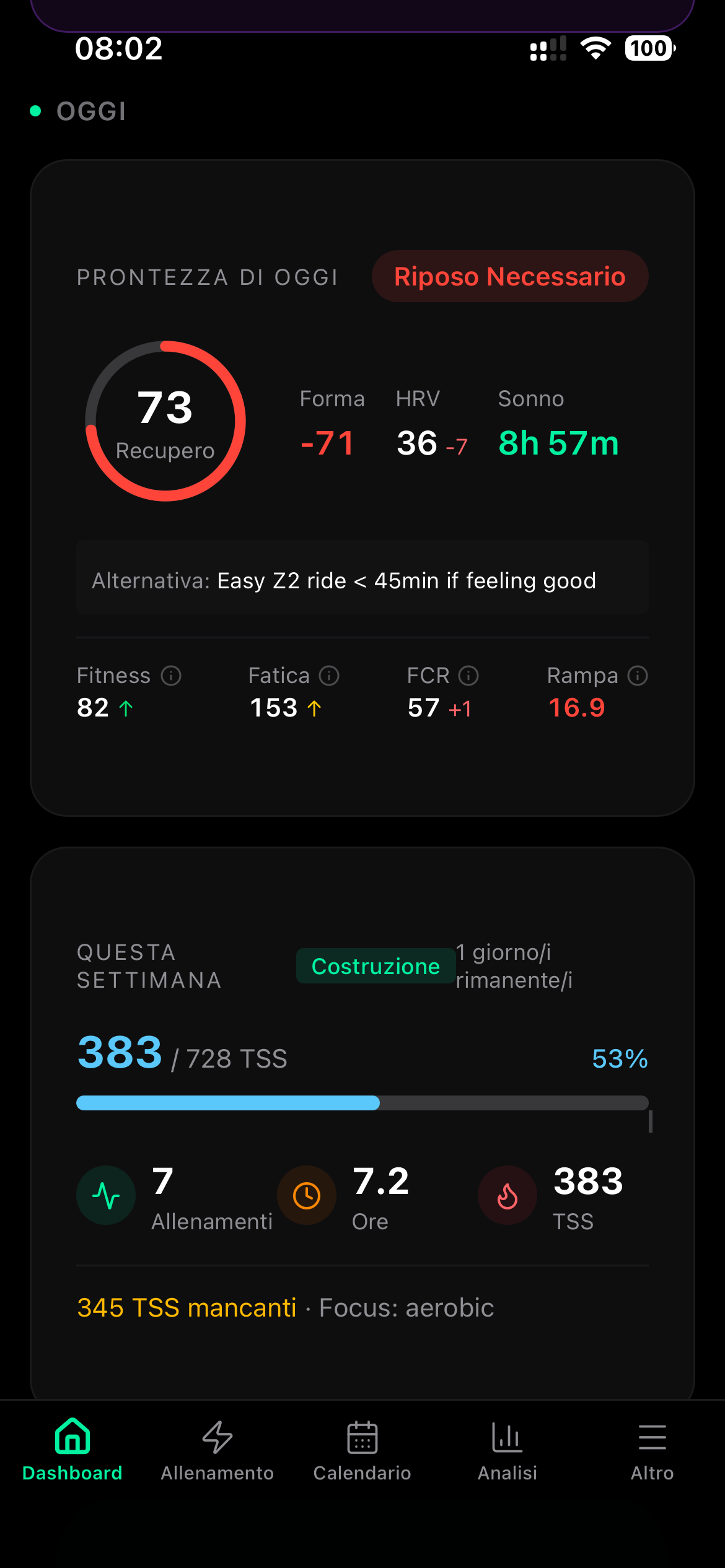Open the Calendario tab

362,1450
